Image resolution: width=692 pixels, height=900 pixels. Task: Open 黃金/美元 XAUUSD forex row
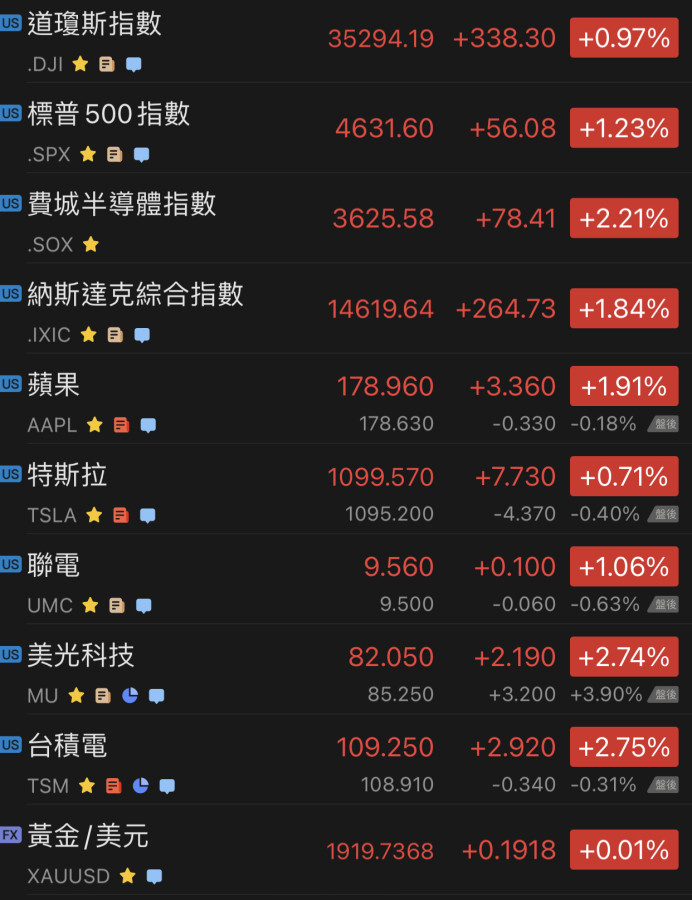[x=88, y=836]
